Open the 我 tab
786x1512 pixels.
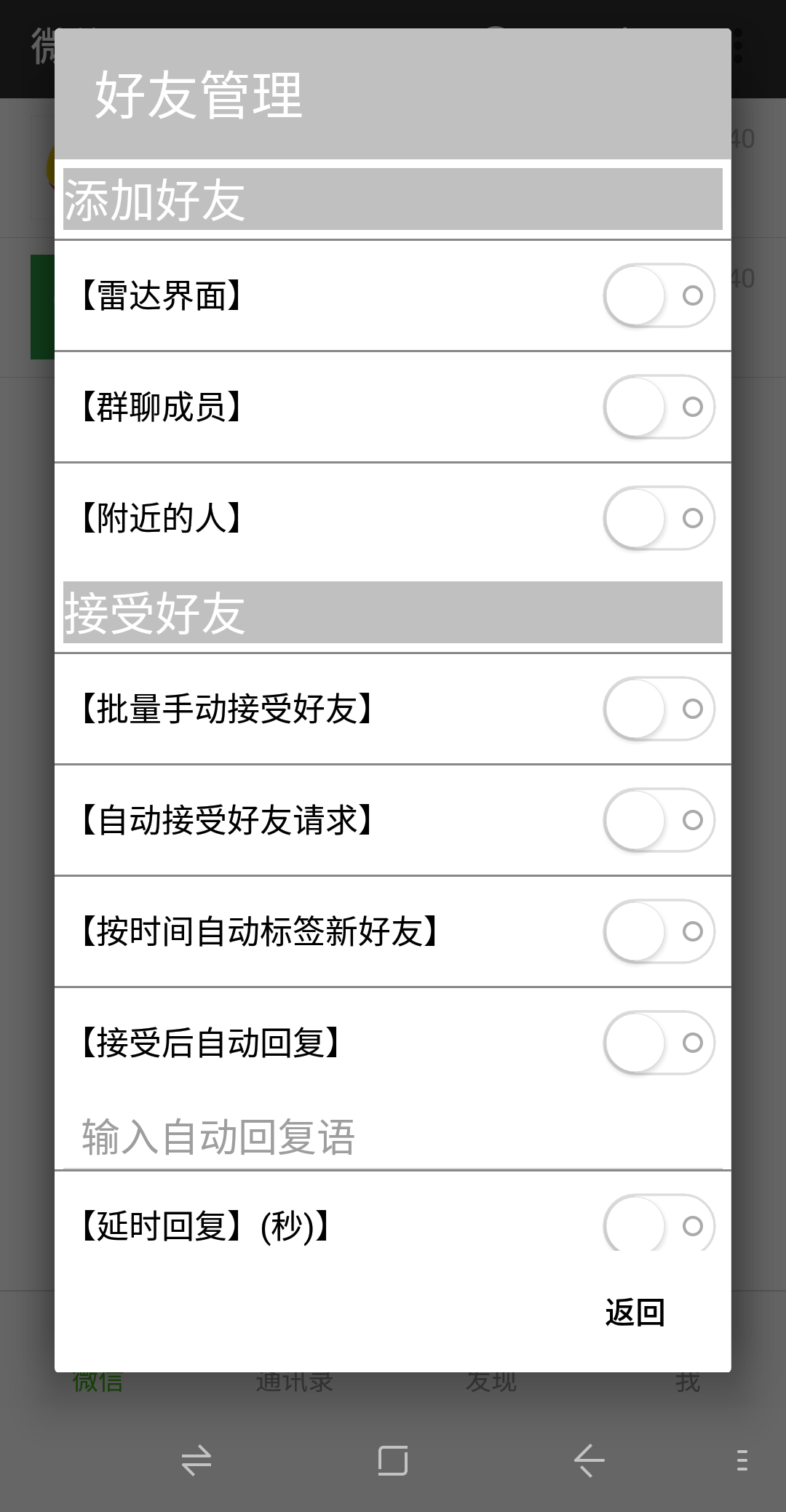tap(688, 1382)
